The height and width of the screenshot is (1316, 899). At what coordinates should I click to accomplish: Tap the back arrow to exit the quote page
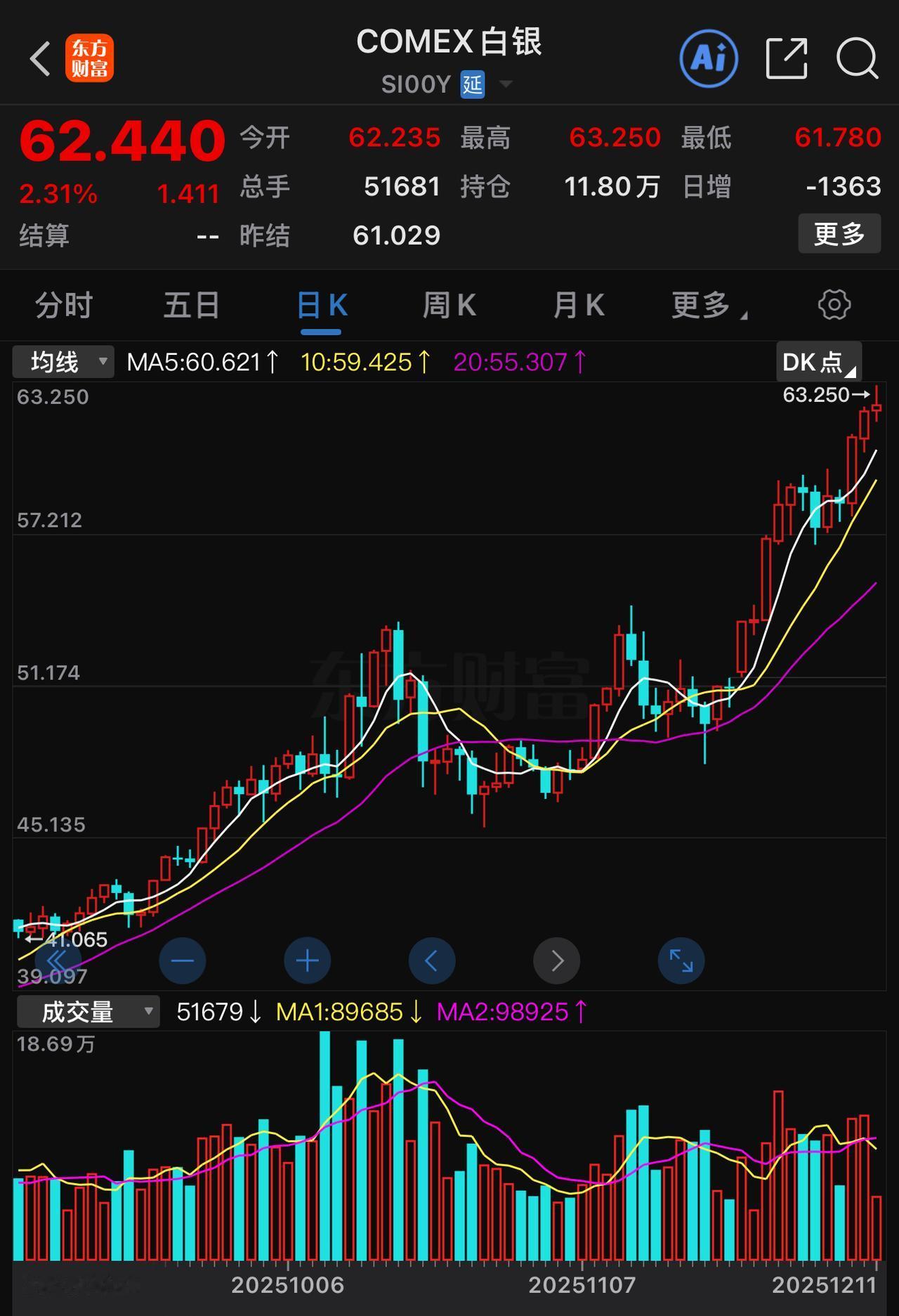(40, 58)
